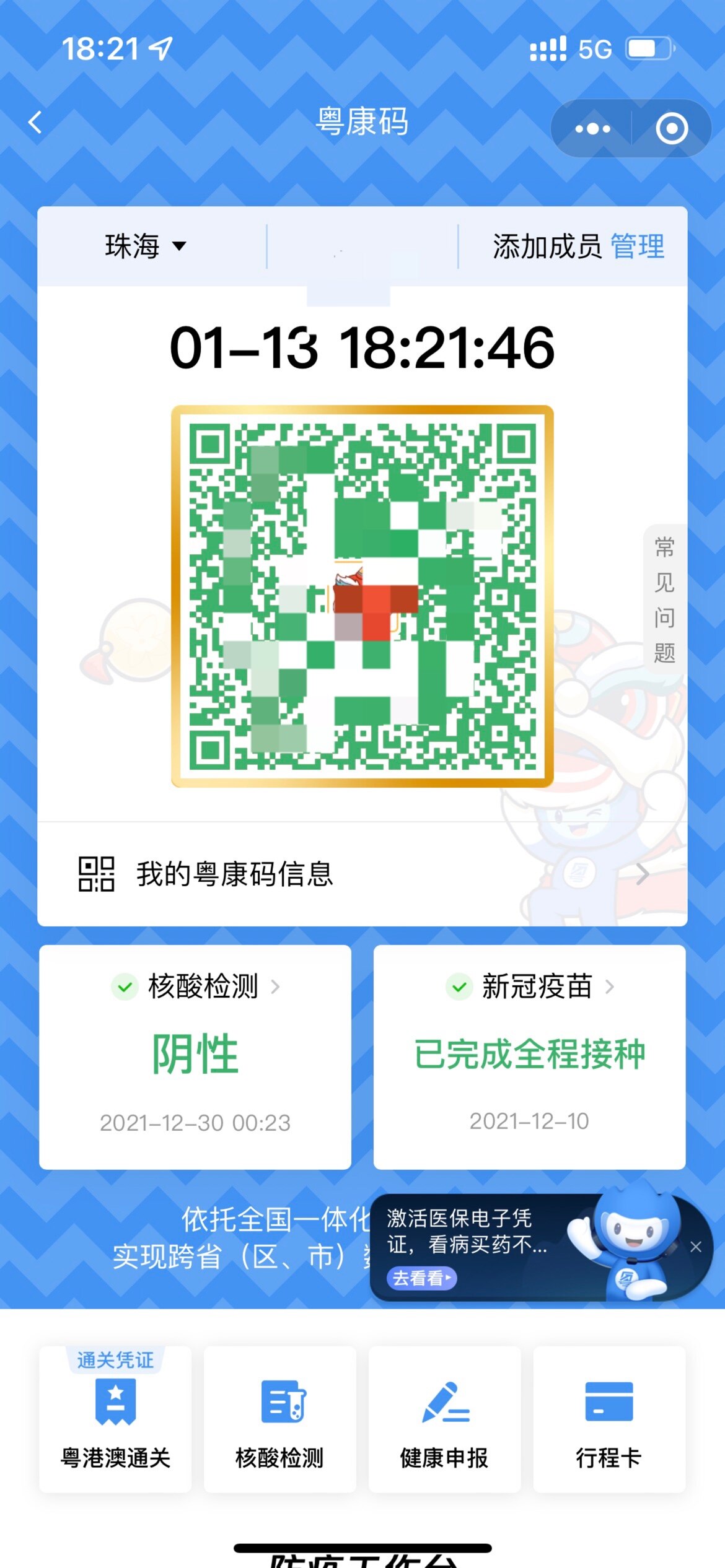Open the 行程卡 travel card
This screenshot has width=725, height=1568.
pyautogui.click(x=609, y=1421)
